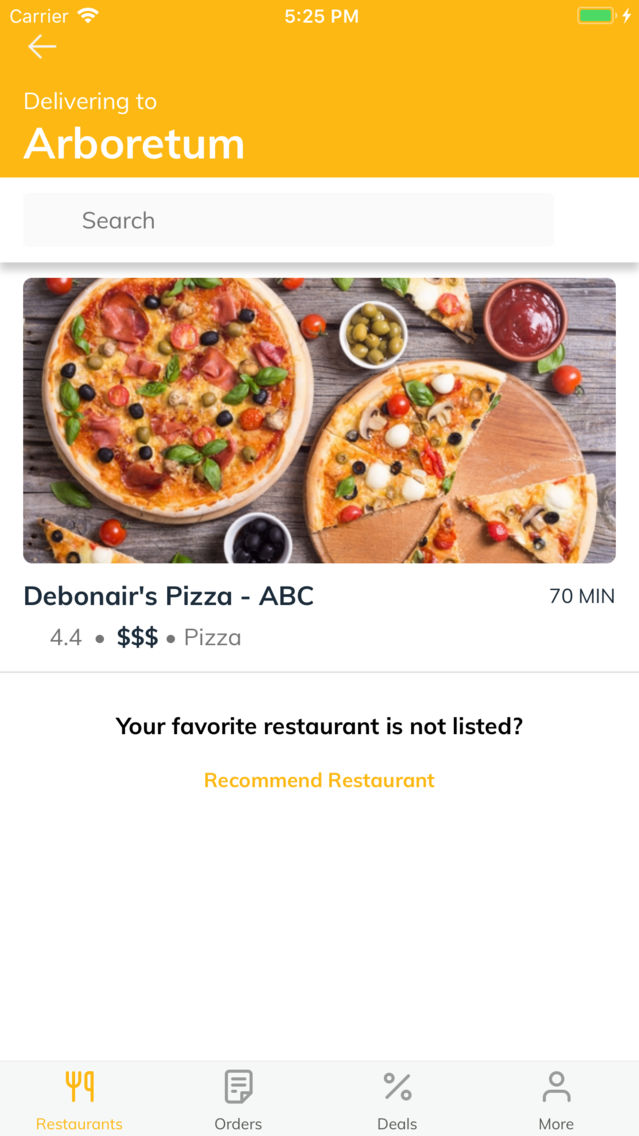Open the Orders tab
The width and height of the screenshot is (639, 1136).
238,1098
